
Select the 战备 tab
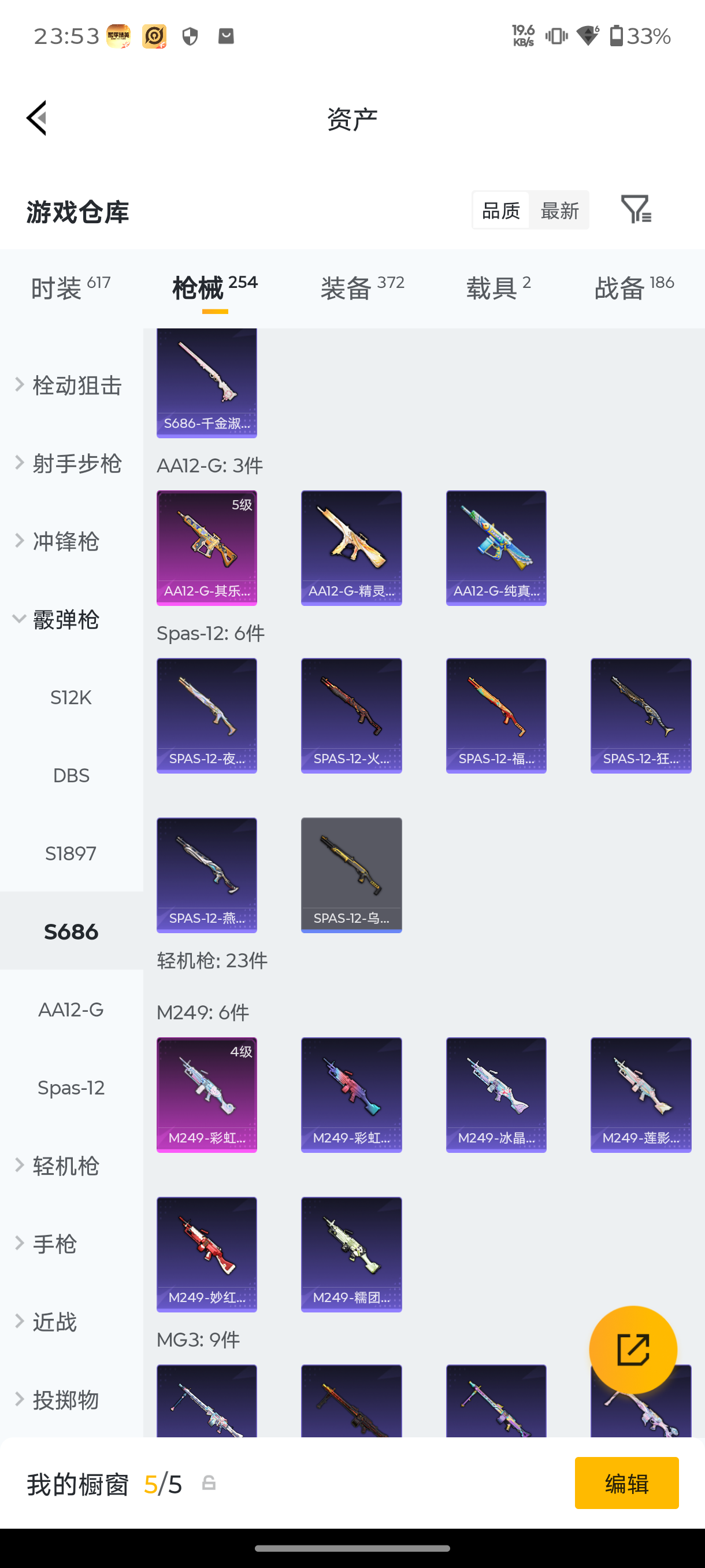634,287
